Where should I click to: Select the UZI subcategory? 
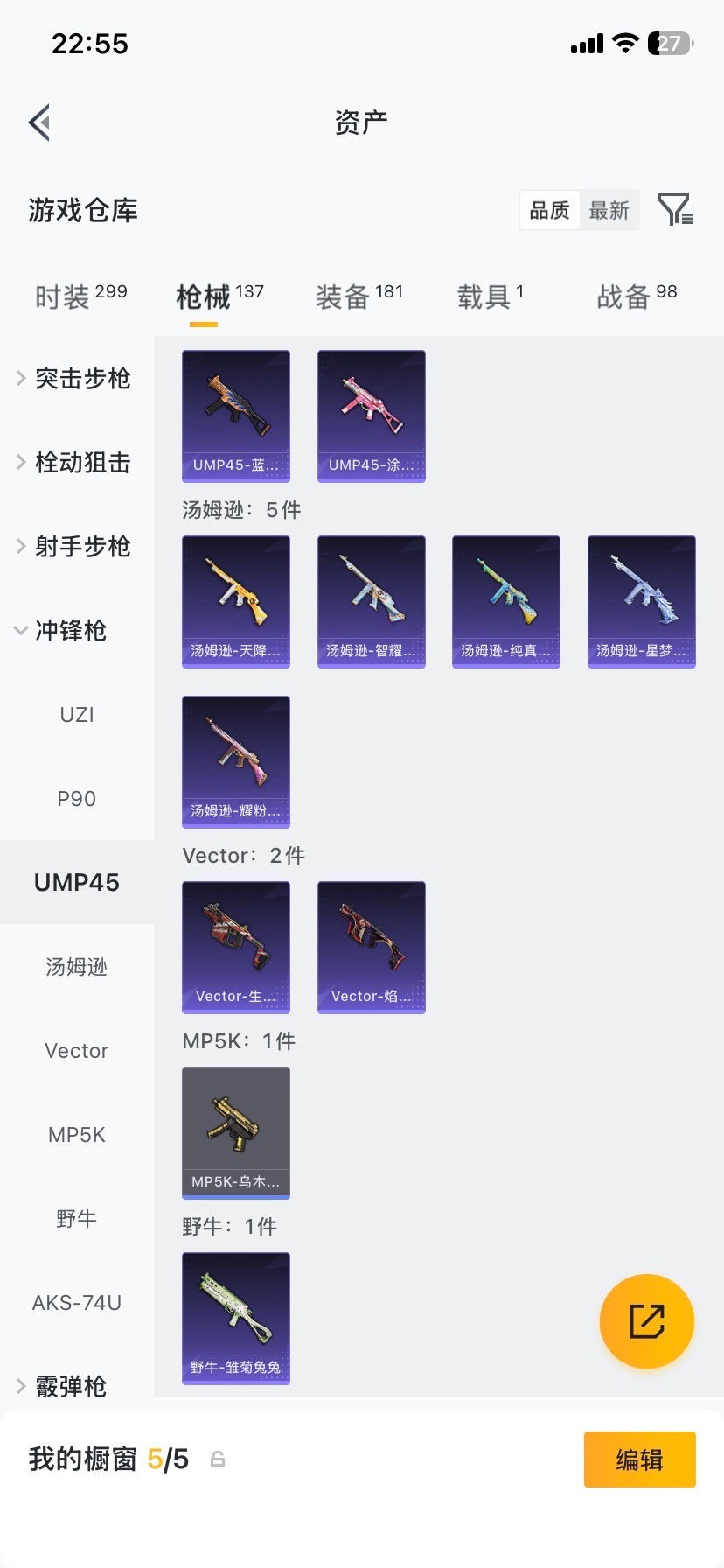point(76,715)
